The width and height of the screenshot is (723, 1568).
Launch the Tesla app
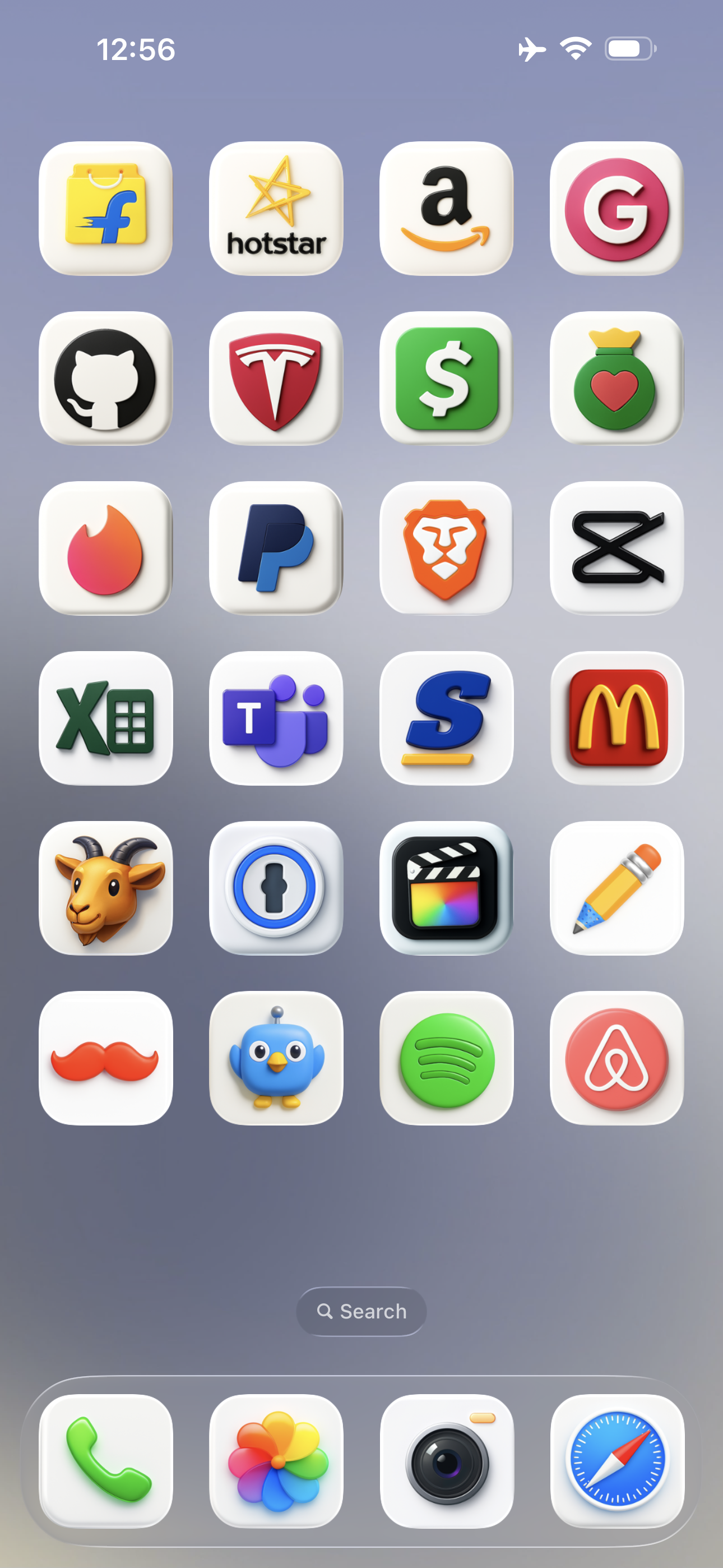276,379
